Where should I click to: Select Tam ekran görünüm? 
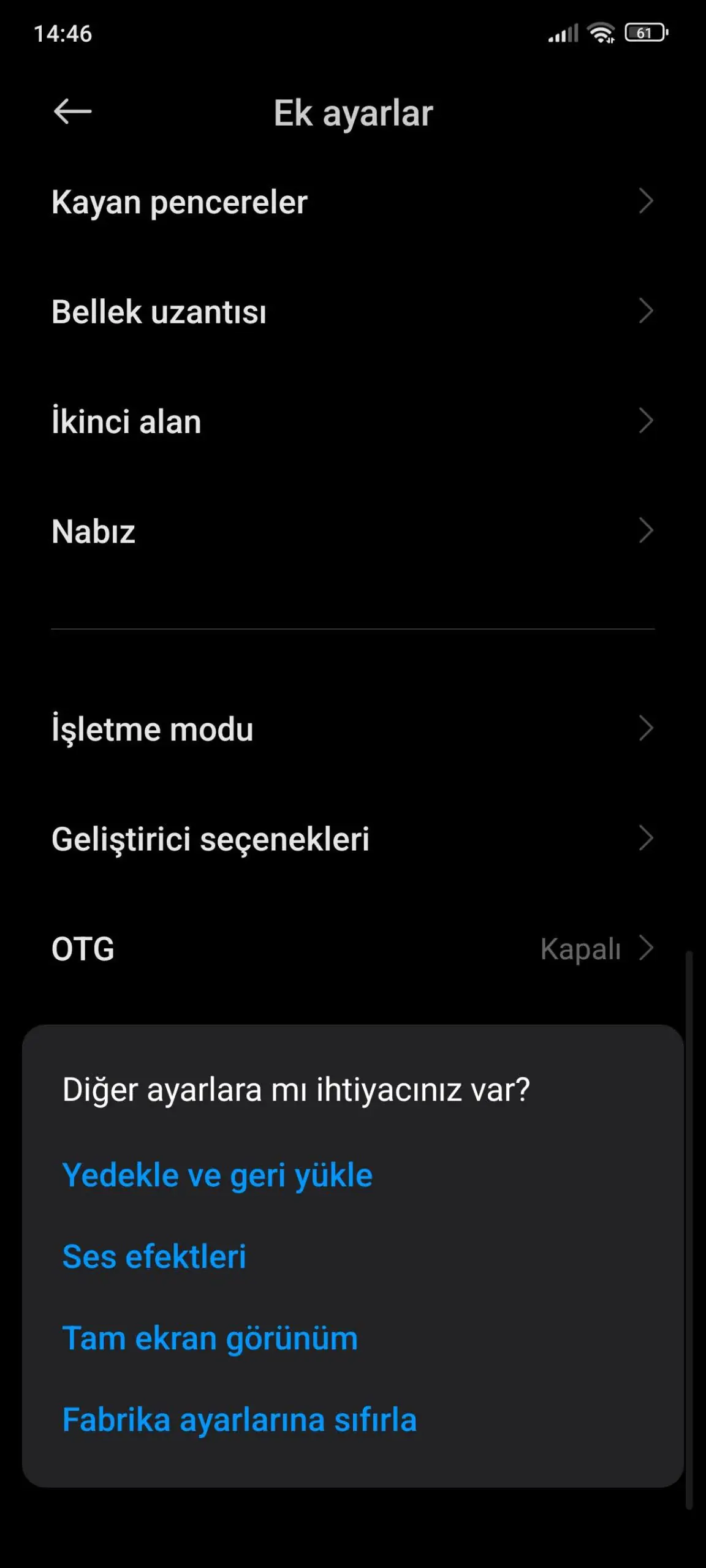pos(210,1338)
